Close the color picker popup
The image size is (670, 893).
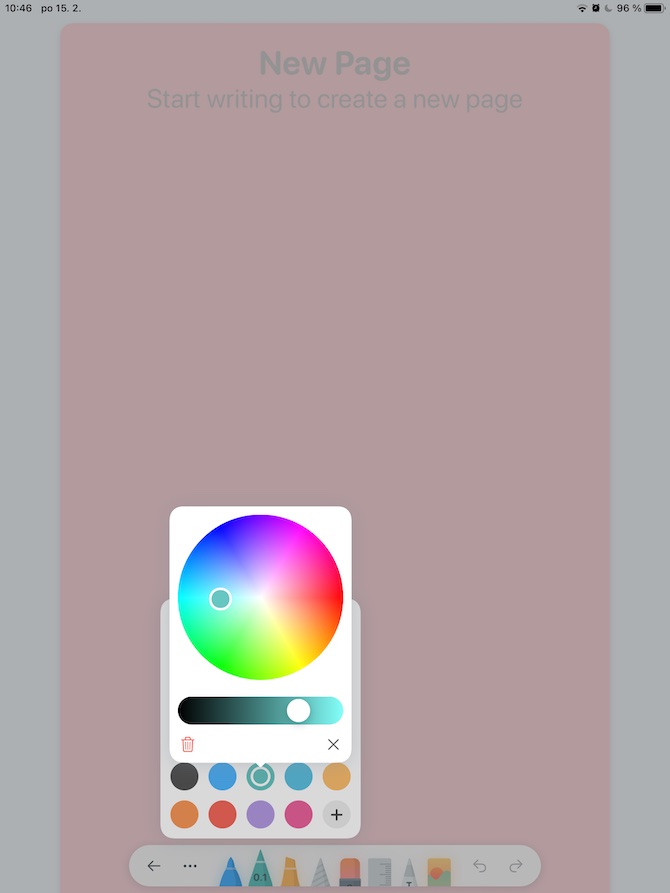coord(333,744)
